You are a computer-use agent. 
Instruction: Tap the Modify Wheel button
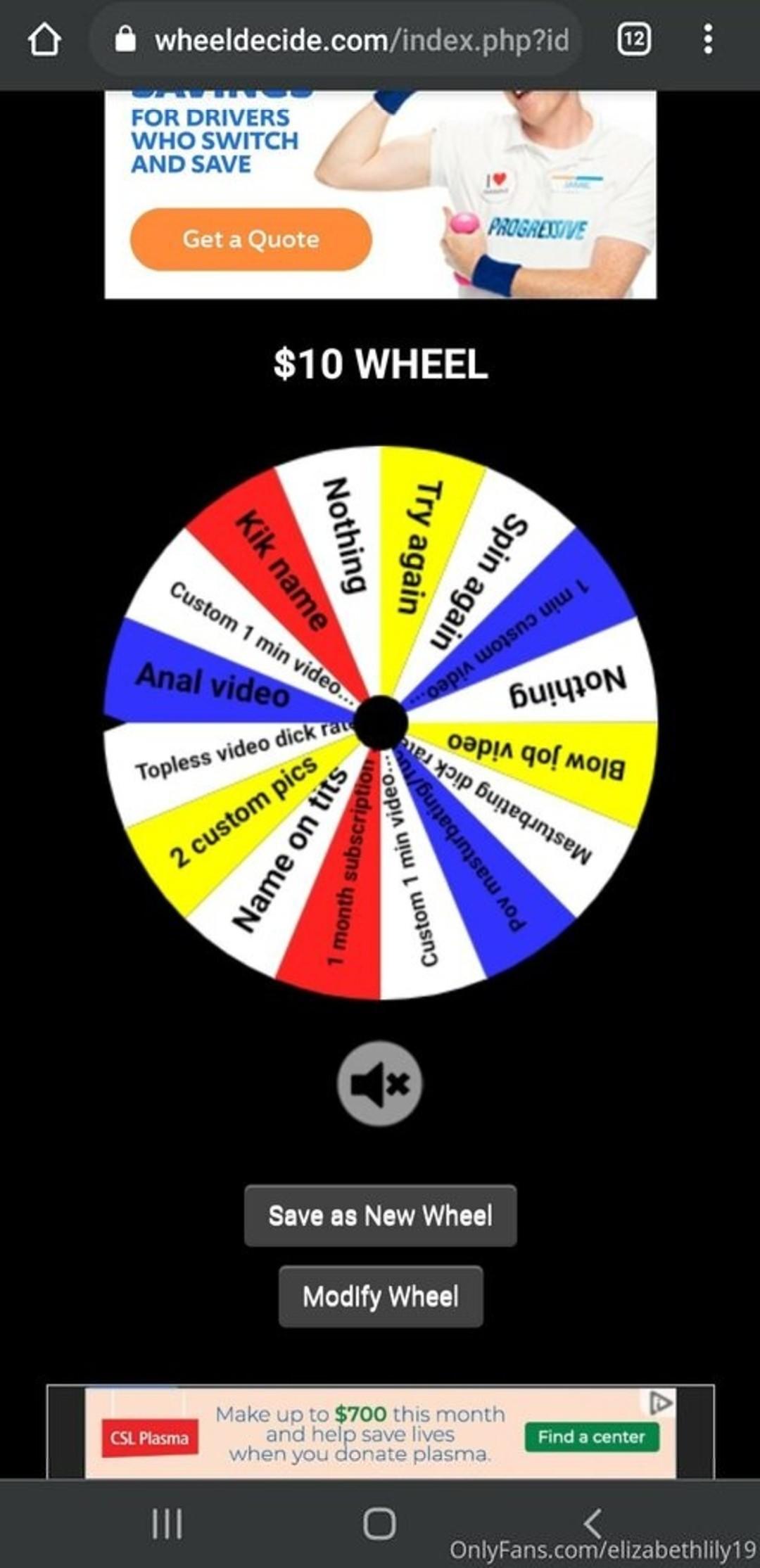click(x=381, y=1296)
